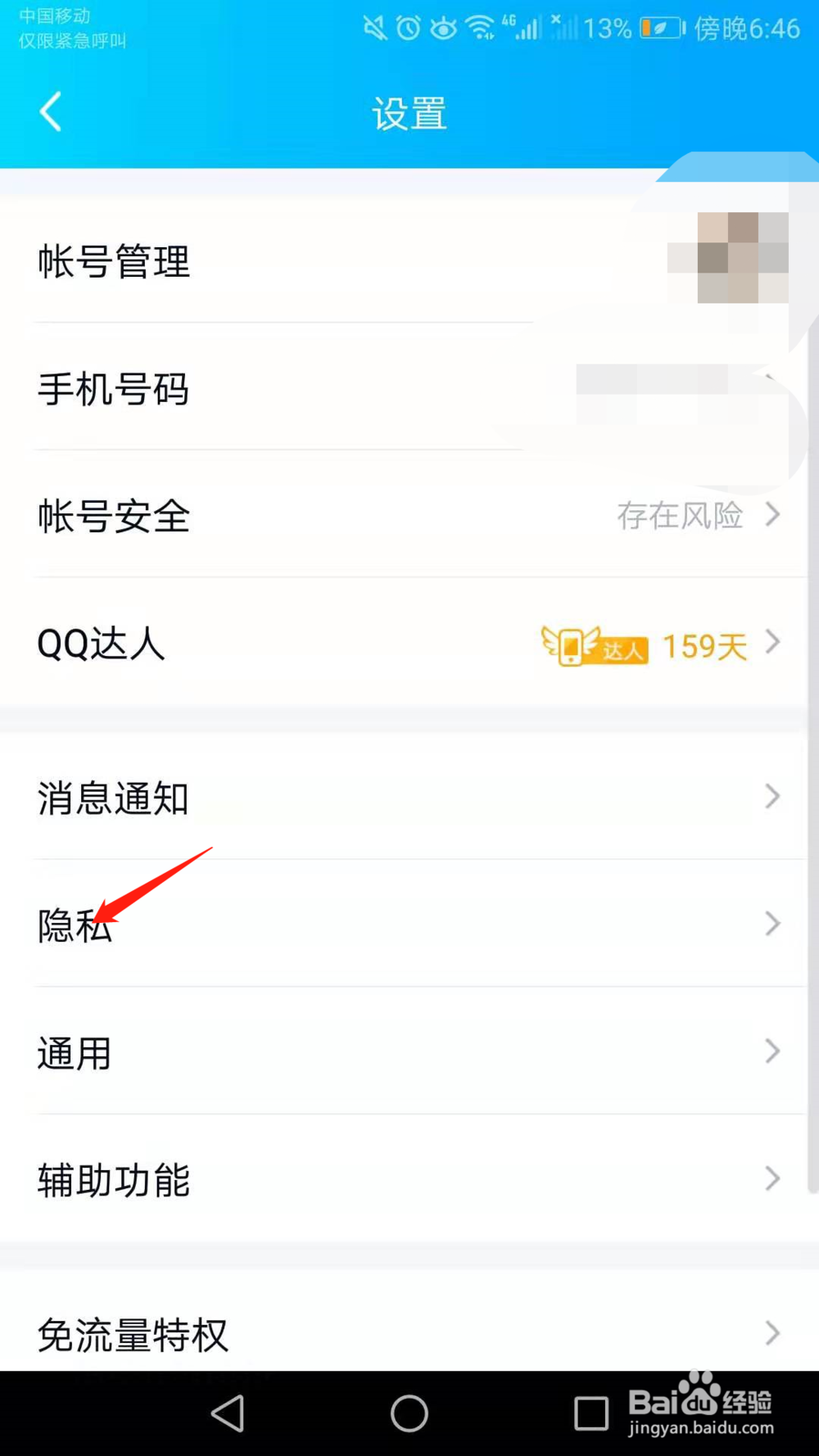The width and height of the screenshot is (819, 1456).
Task: Select the 辅助功能 menu item
Action: pyautogui.click(x=115, y=1179)
